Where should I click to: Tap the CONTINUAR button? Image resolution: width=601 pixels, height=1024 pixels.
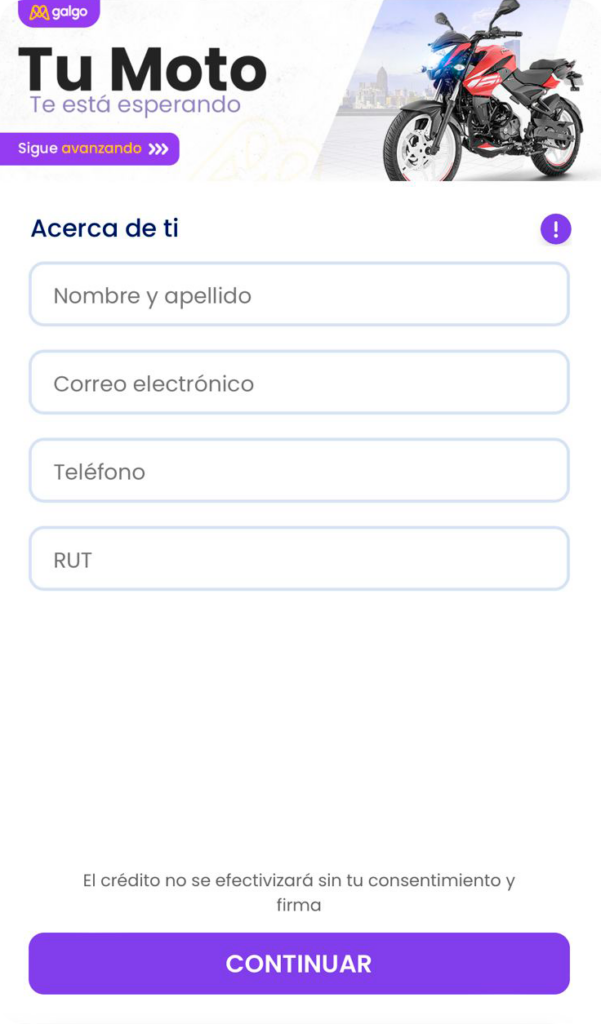click(x=299, y=964)
